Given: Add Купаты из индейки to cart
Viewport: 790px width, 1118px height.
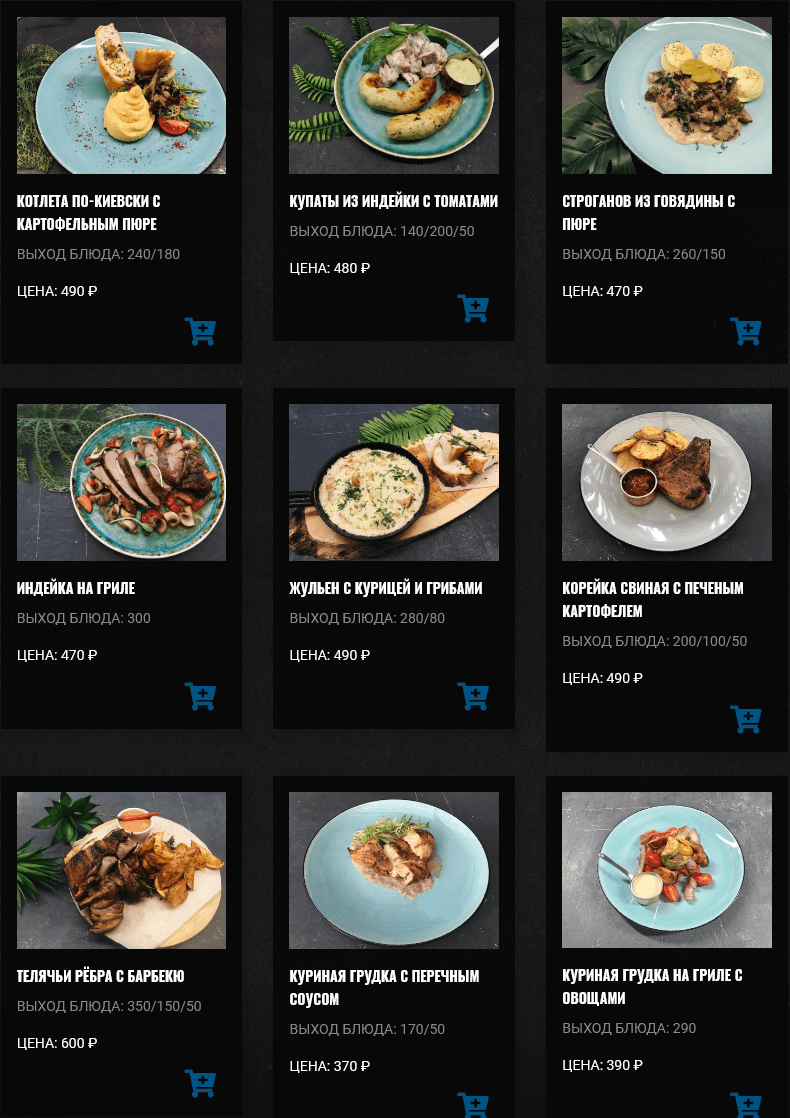Looking at the screenshot, I should pos(473,308).
